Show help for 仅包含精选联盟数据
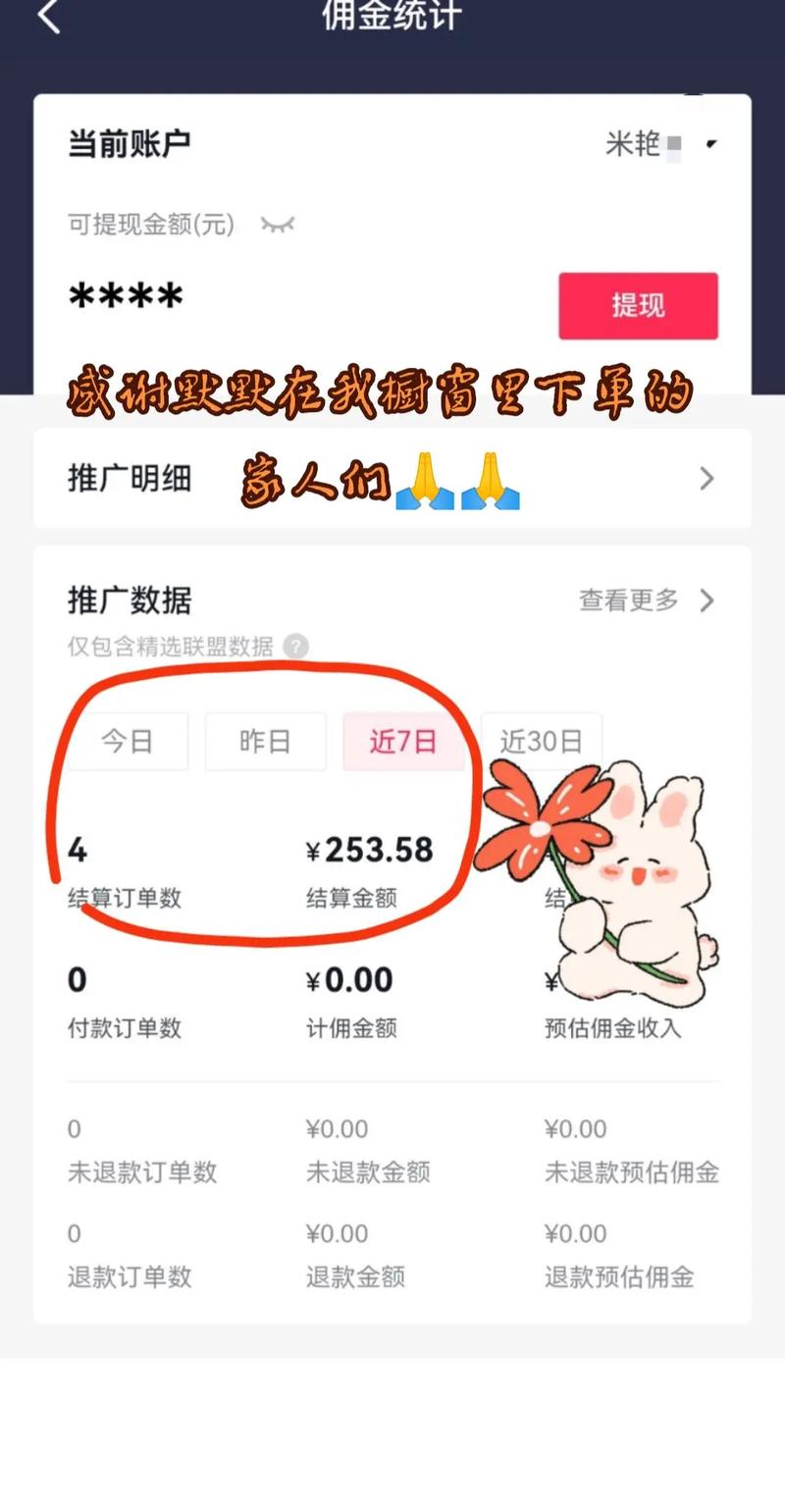785x1512 pixels. (295, 647)
